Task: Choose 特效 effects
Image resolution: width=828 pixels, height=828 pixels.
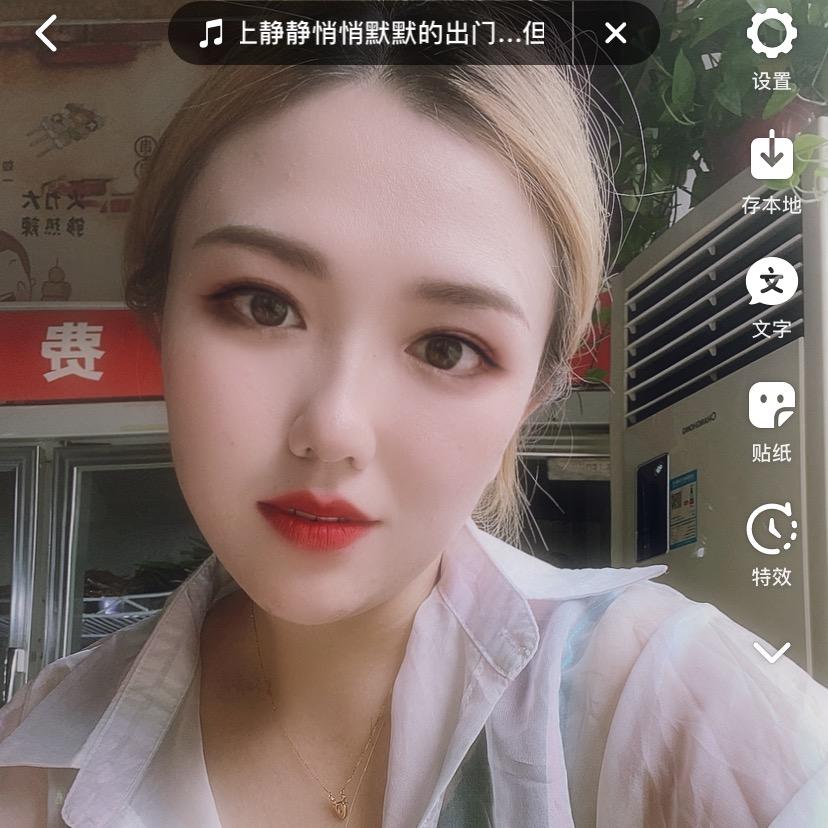Action: click(771, 543)
